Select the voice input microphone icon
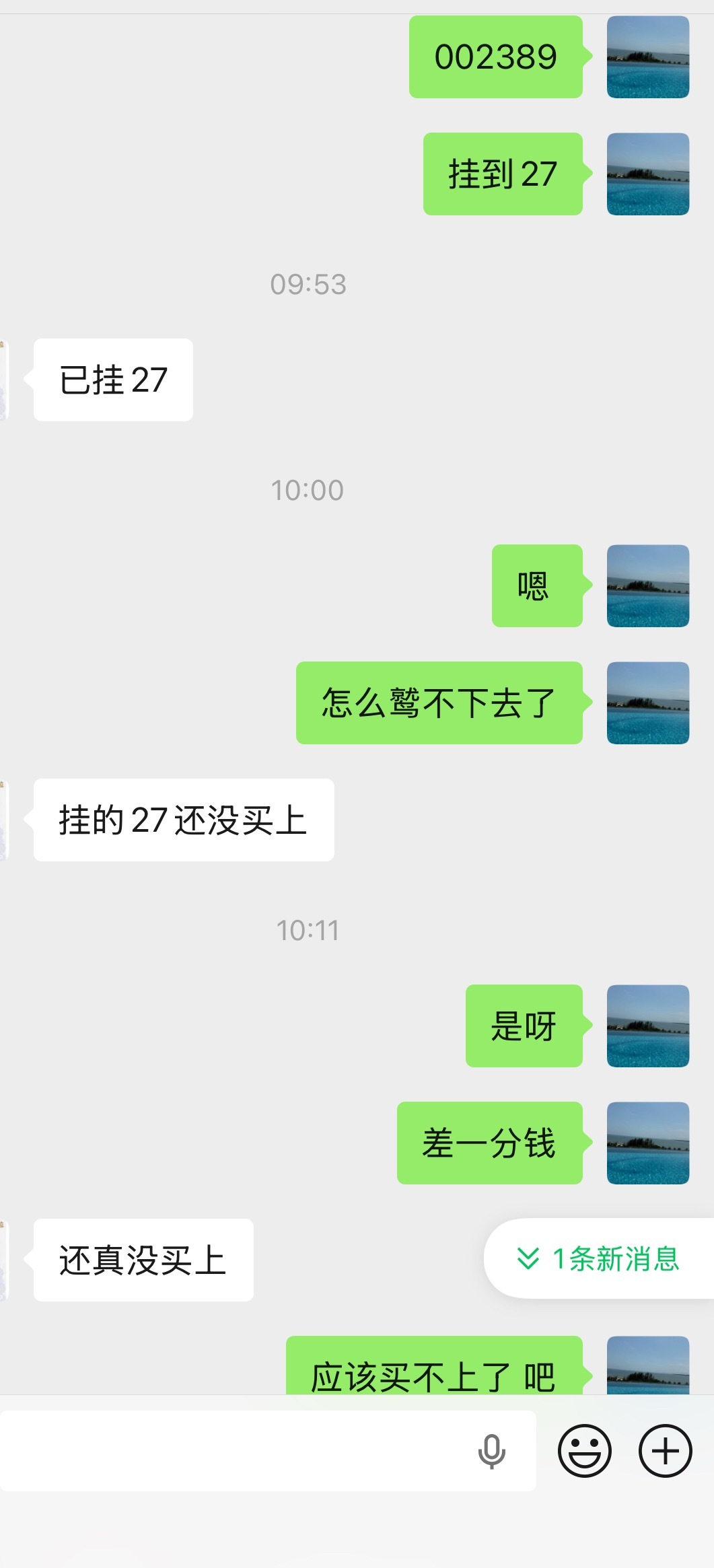This screenshot has width=714, height=1568. pos(491,1451)
